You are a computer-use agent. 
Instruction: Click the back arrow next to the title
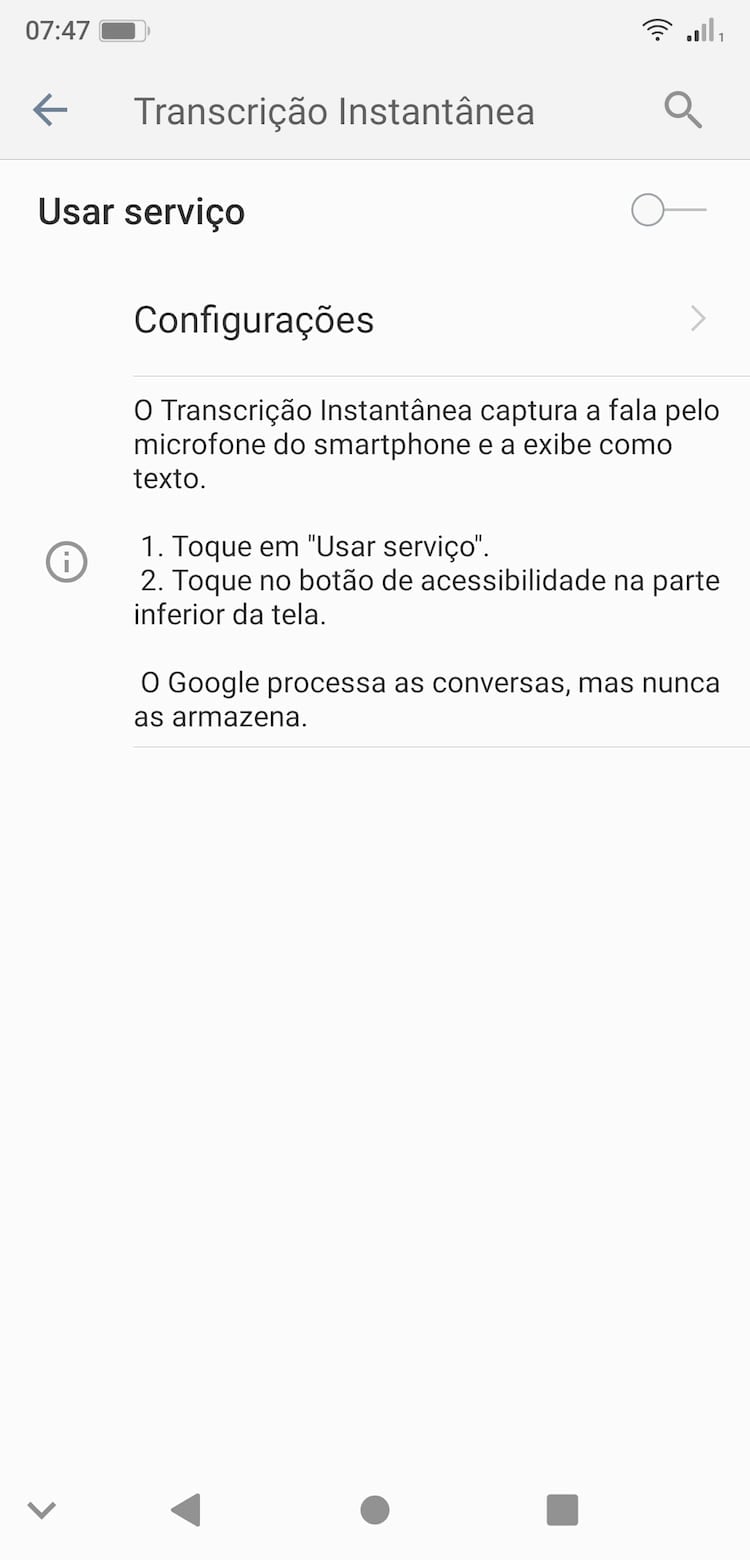point(49,110)
